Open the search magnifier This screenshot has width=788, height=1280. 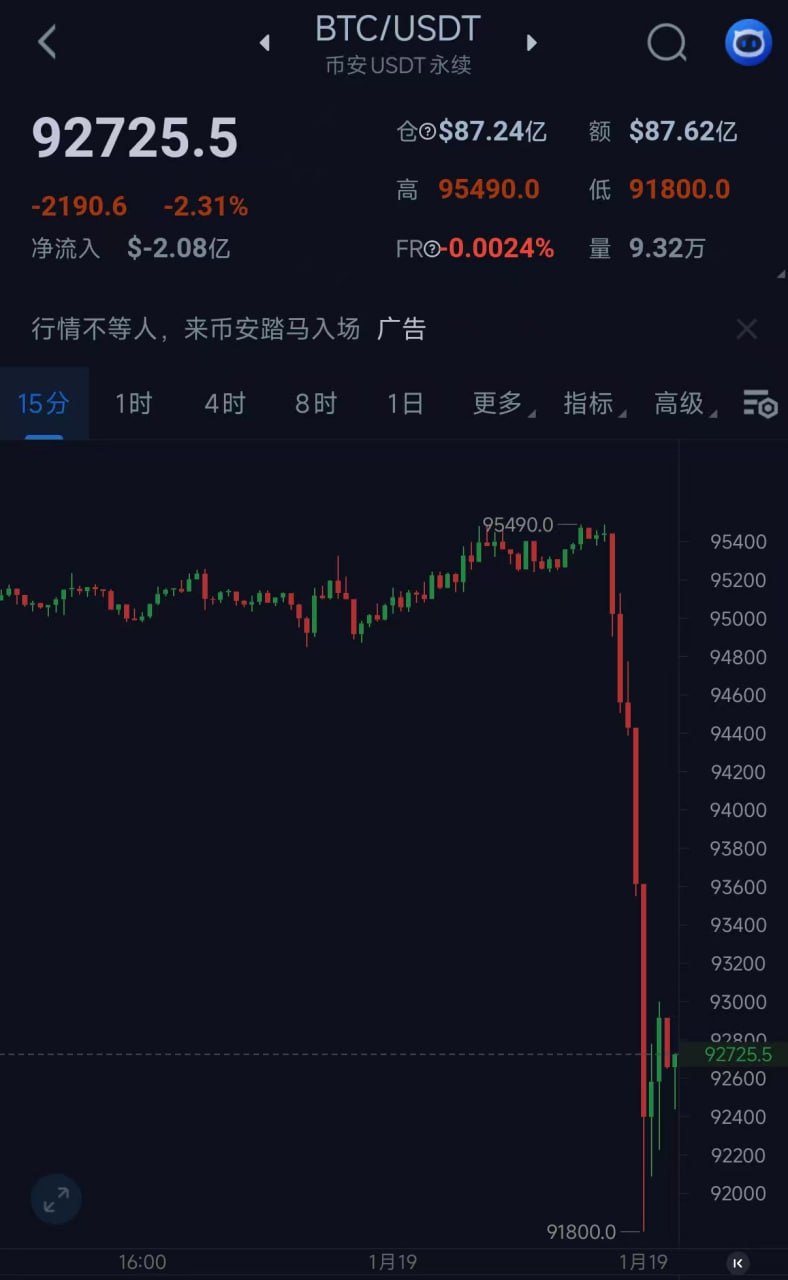(x=666, y=43)
